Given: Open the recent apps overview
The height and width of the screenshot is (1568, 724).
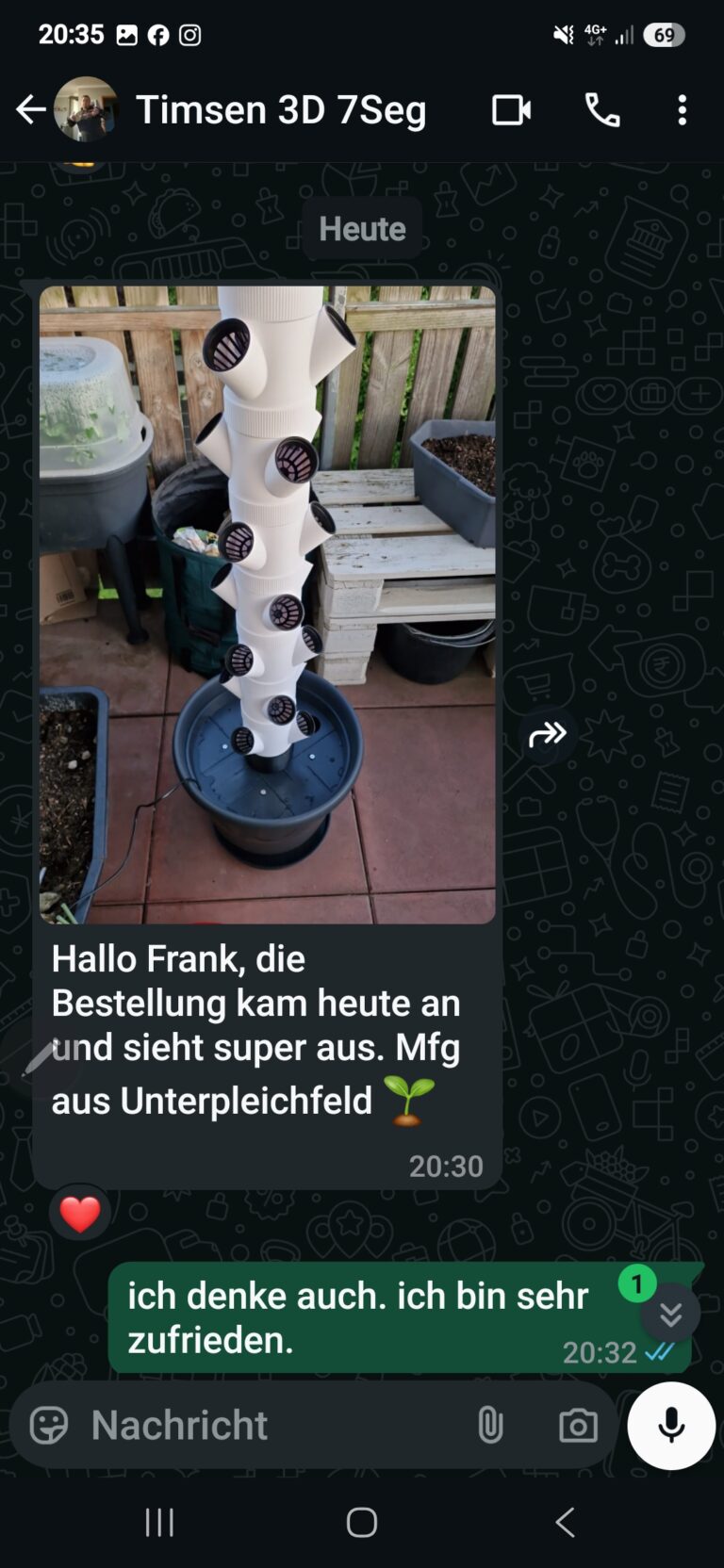Looking at the screenshot, I should tap(159, 1522).
